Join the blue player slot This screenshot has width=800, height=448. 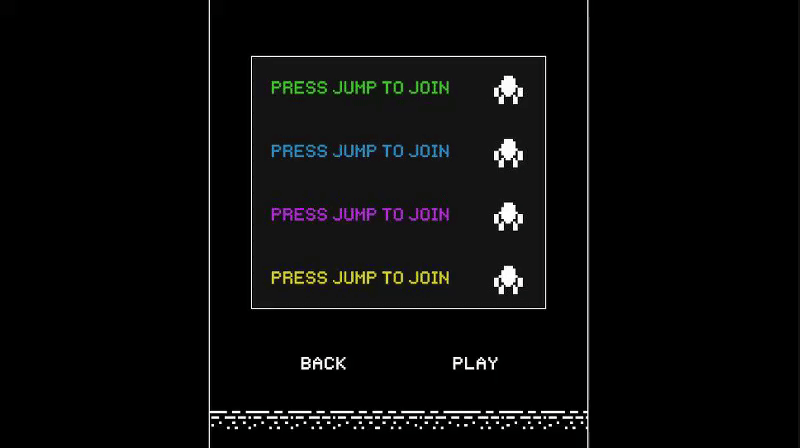click(360, 151)
